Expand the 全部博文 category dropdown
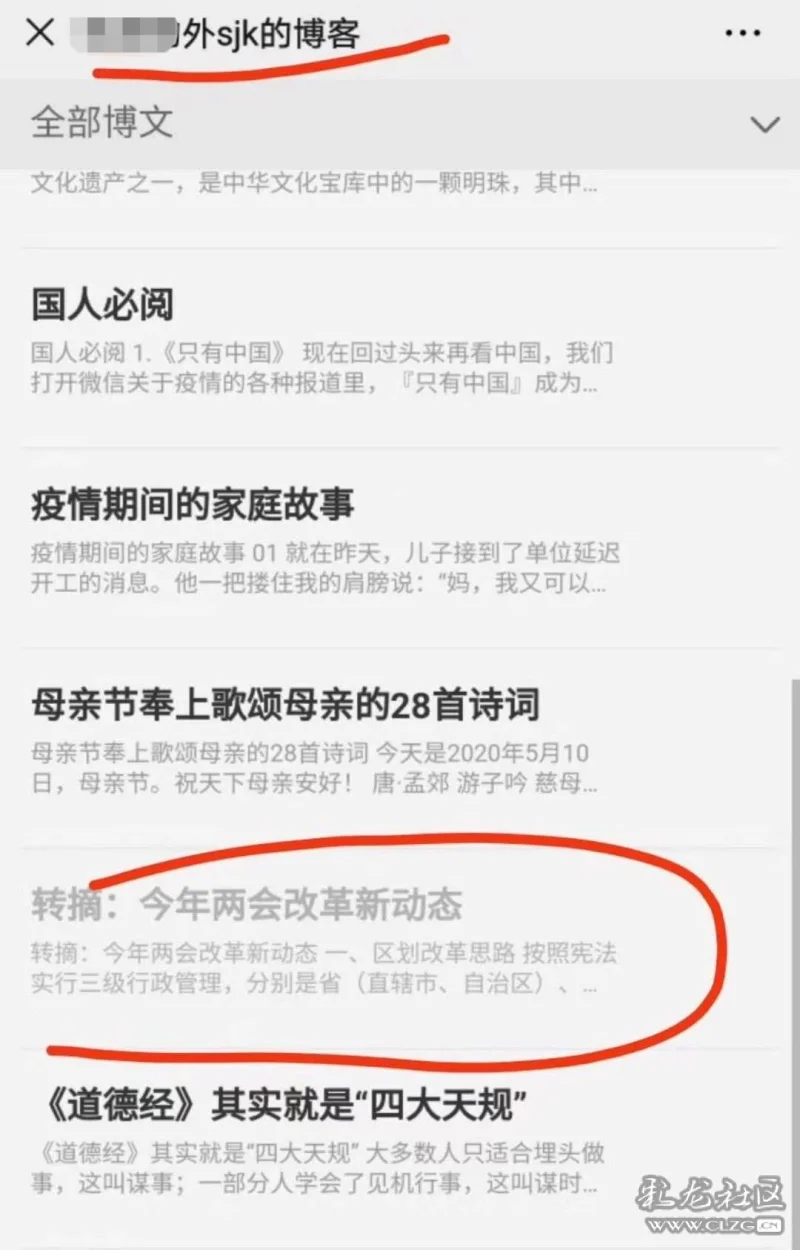 tap(765, 124)
